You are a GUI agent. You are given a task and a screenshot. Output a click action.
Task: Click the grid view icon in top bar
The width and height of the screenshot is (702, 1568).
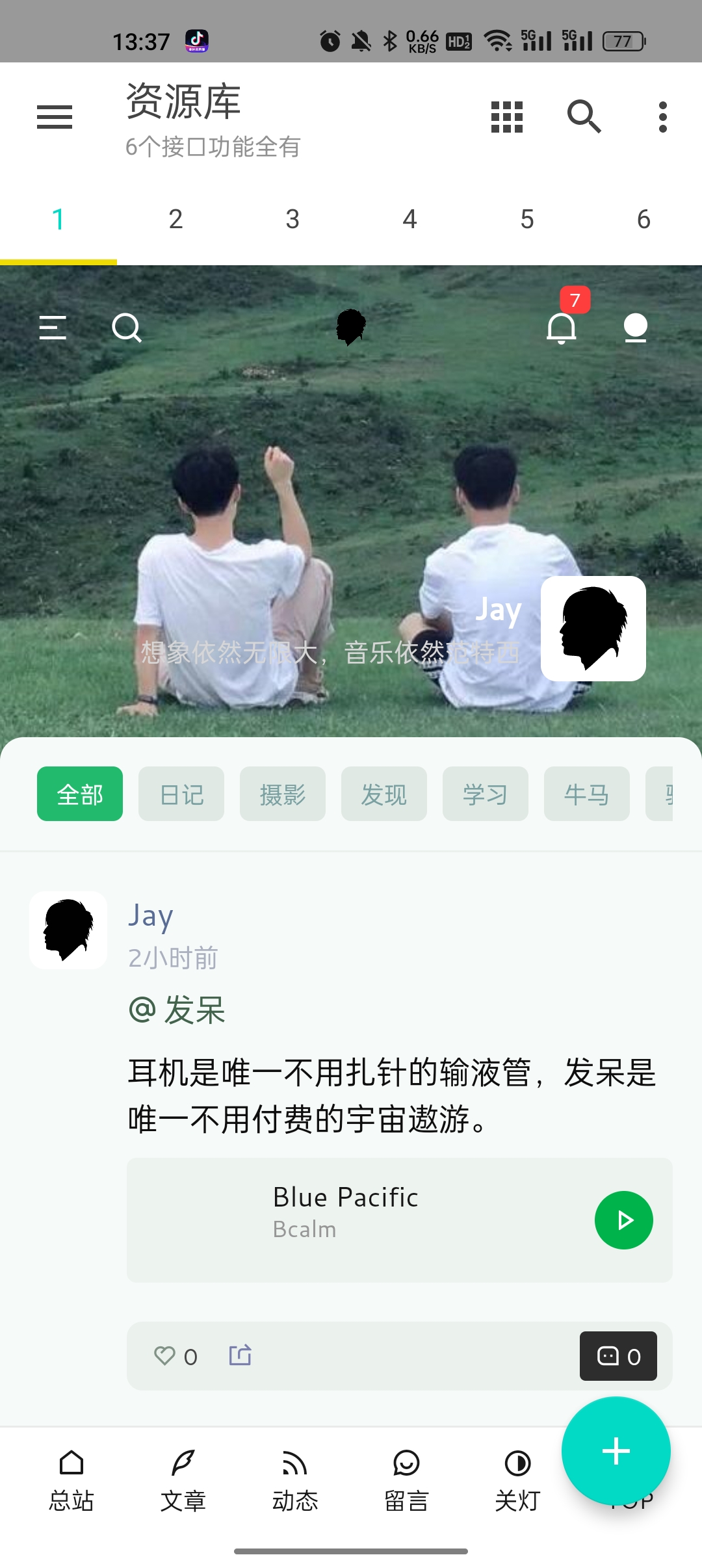(506, 117)
